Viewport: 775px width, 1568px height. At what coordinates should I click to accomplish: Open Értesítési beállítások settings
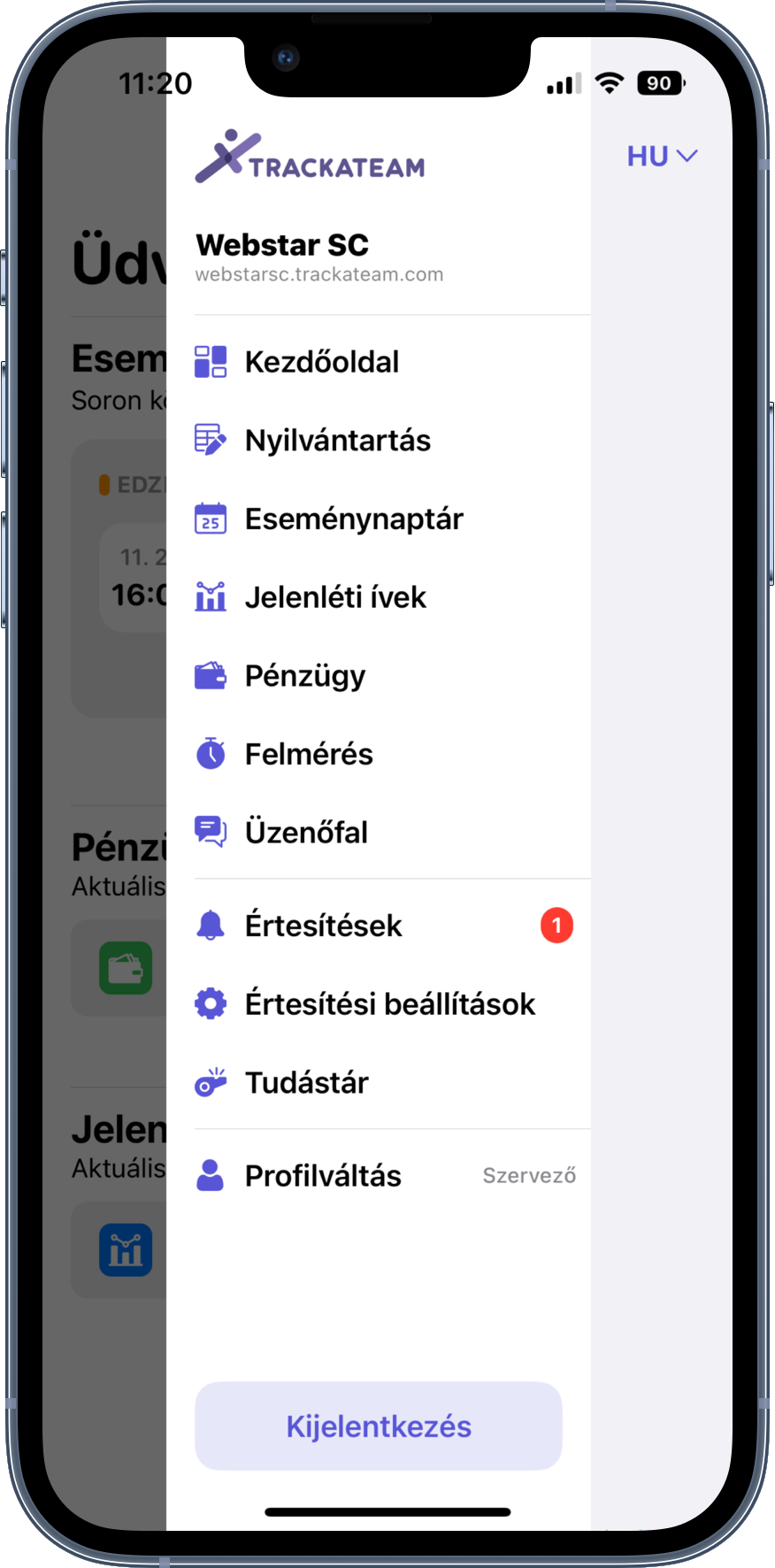click(x=389, y=1004)
